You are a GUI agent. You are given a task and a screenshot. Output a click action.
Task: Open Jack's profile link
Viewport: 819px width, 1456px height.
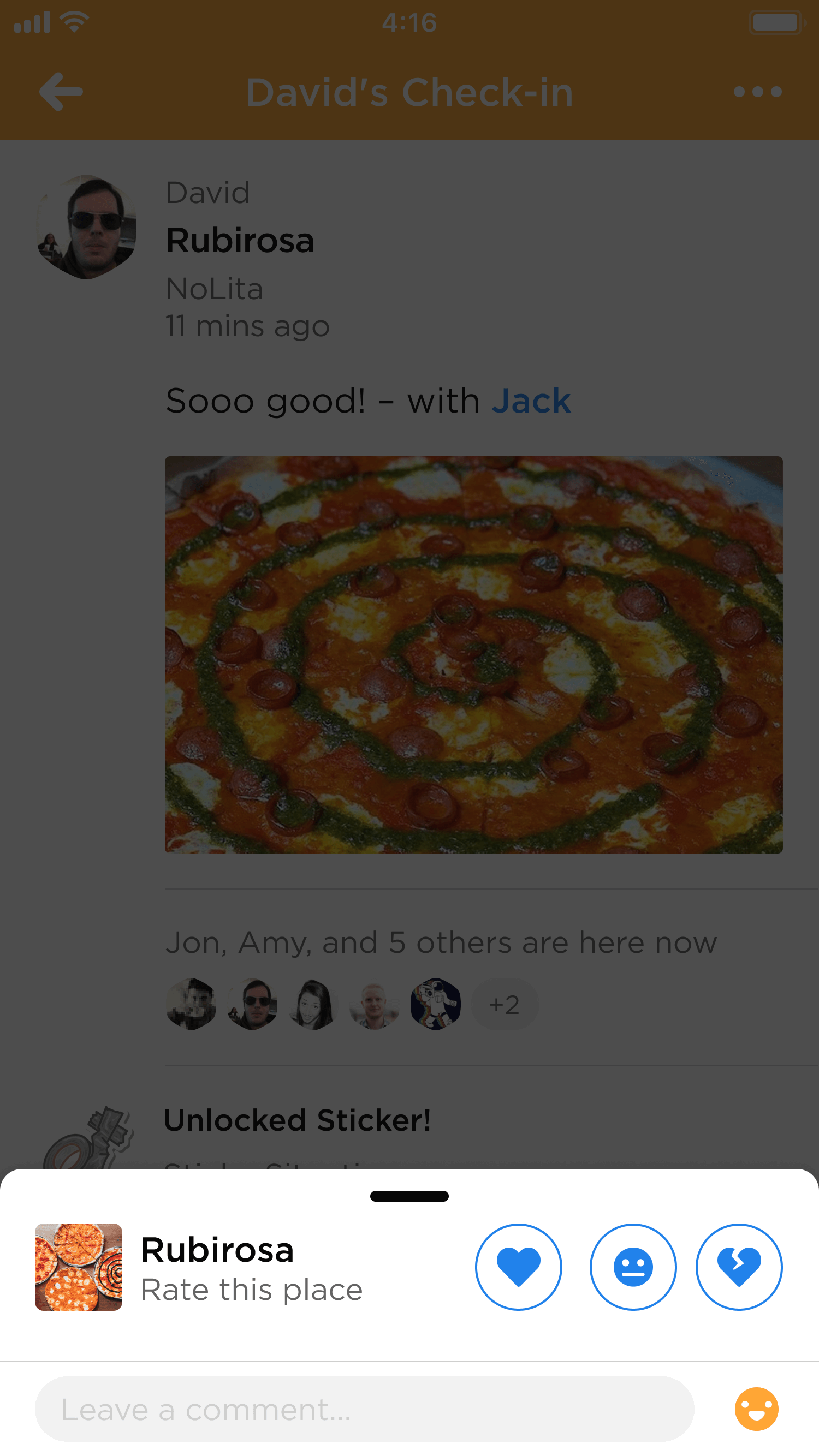point(531,401)
